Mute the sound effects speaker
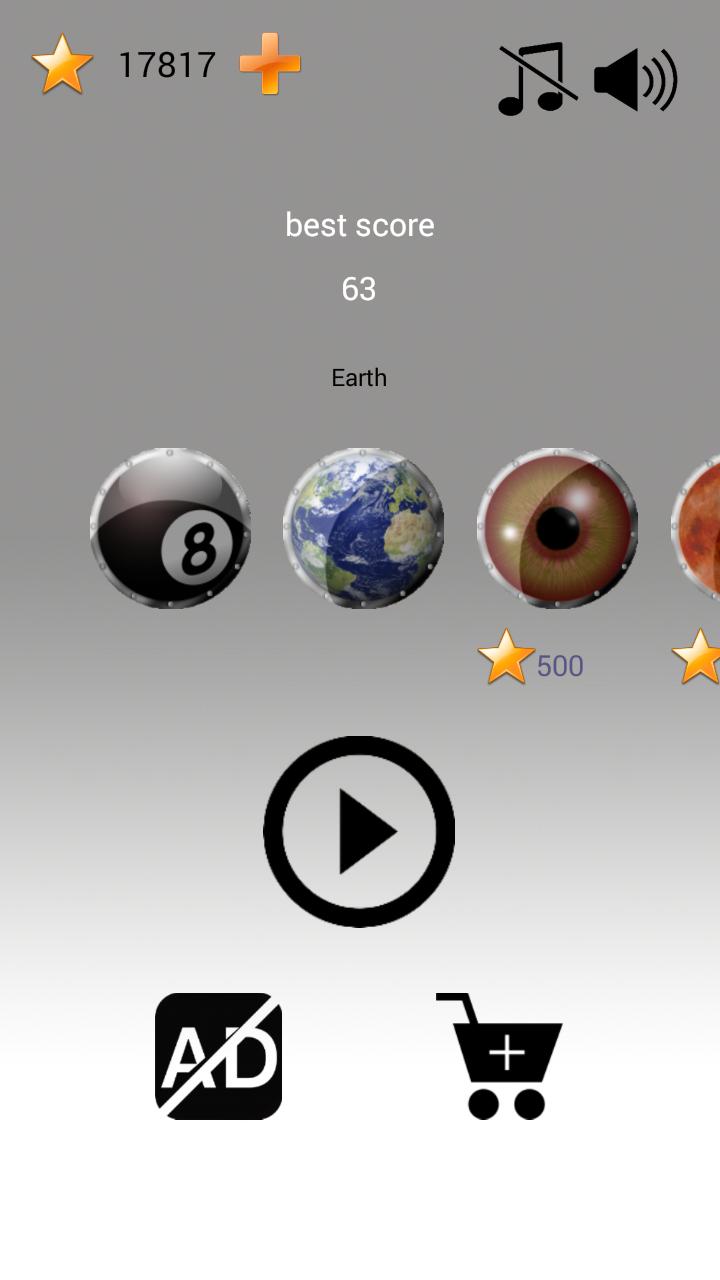The width and height of the screenshot is (720, 1280). point(636,80)
